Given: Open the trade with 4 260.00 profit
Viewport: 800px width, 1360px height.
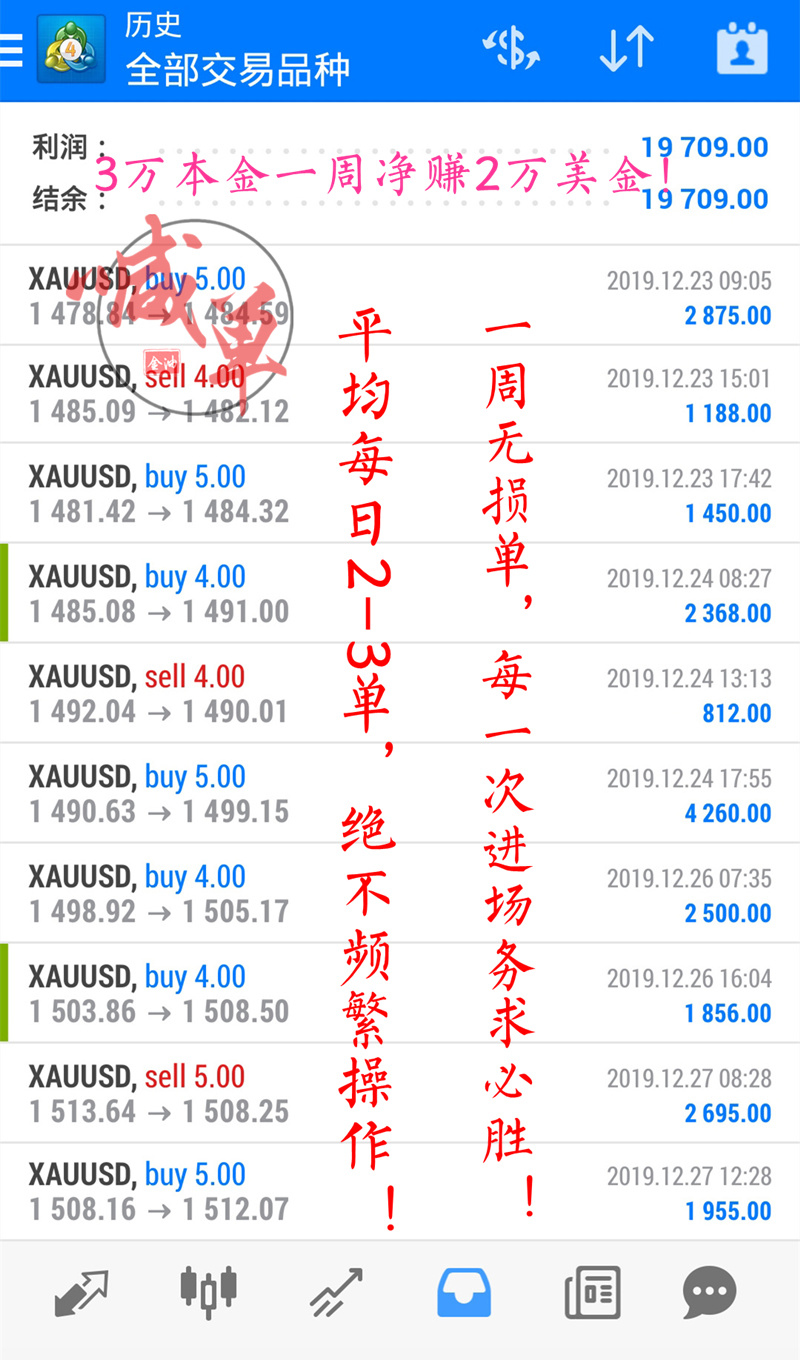Looking at the screenshot, I should pyautogui.click(x=400, y=794).
